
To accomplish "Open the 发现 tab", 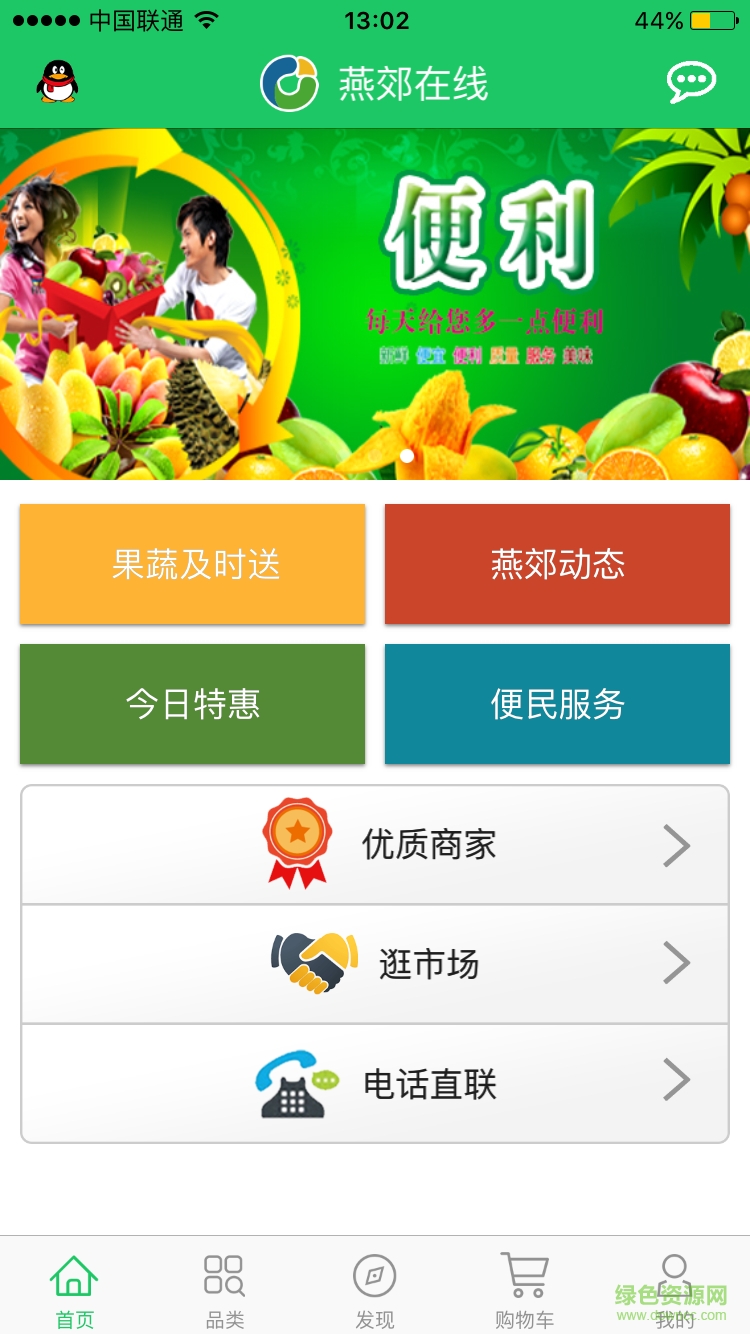I will pyautogui.click(x=375, y=1290).
